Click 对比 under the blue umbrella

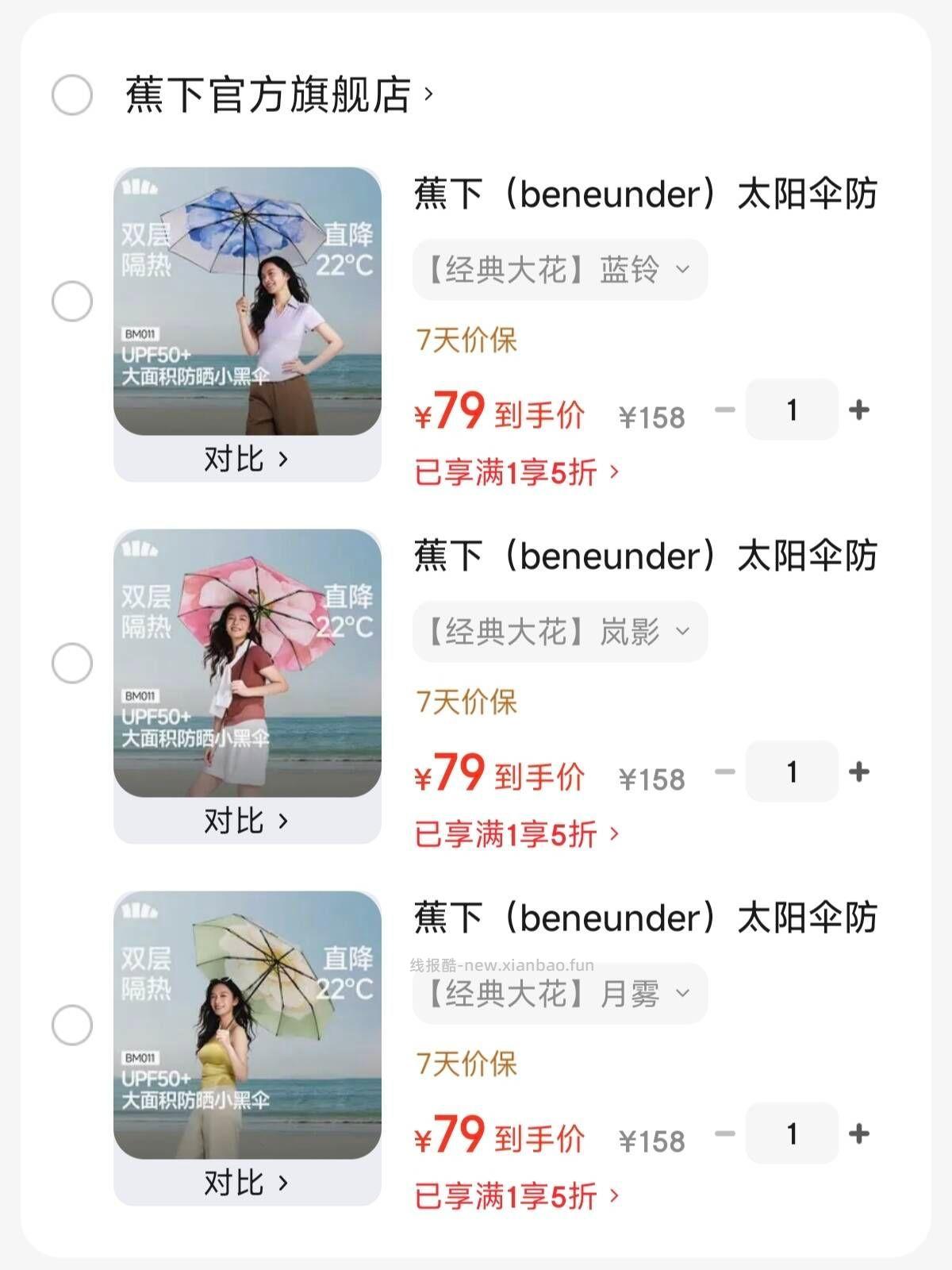point(247,460)
